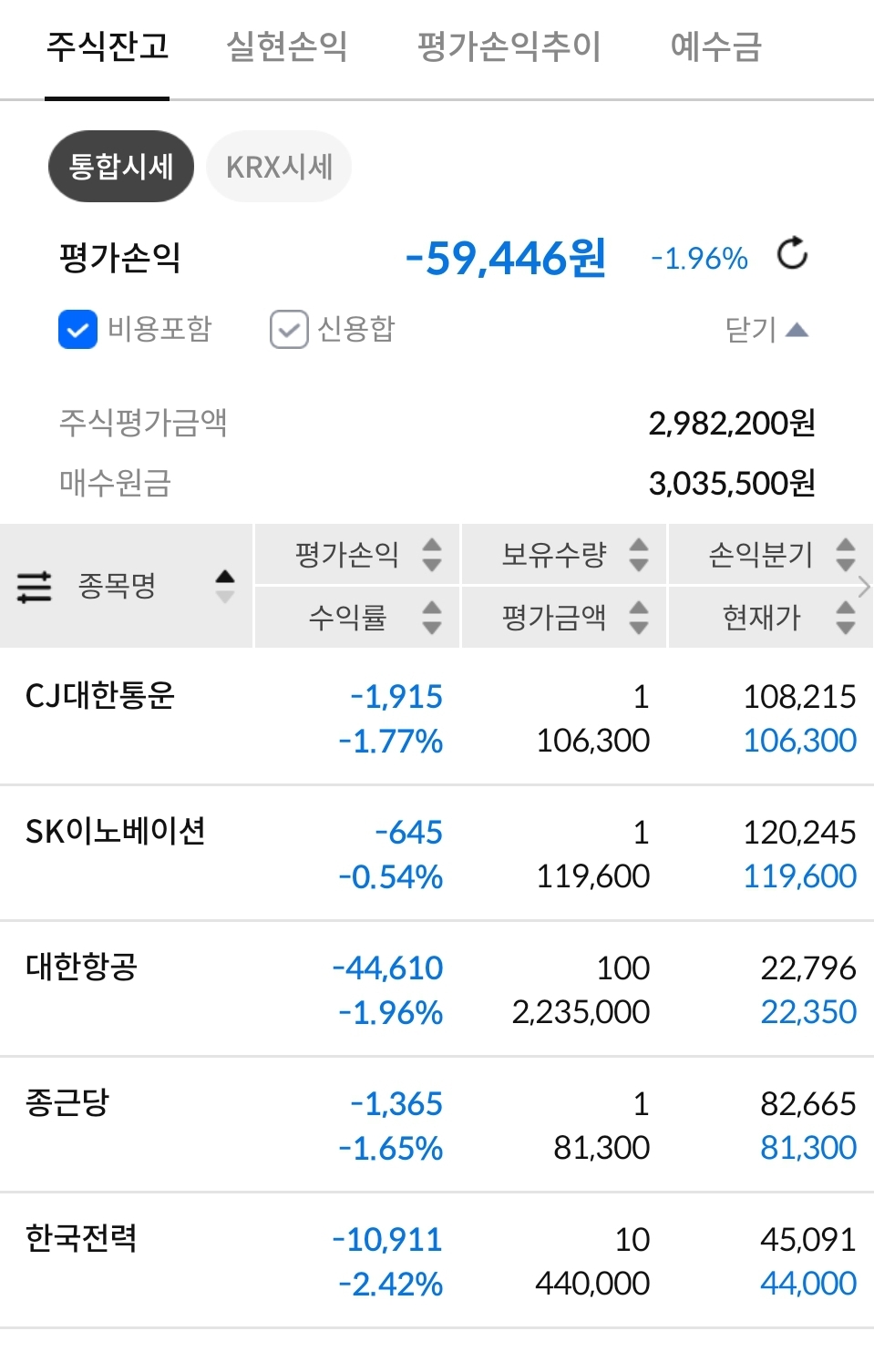The image size is (874, 1372).
Task: Uncheck the 비용포함 checkbox
Action: coord(78,329)
